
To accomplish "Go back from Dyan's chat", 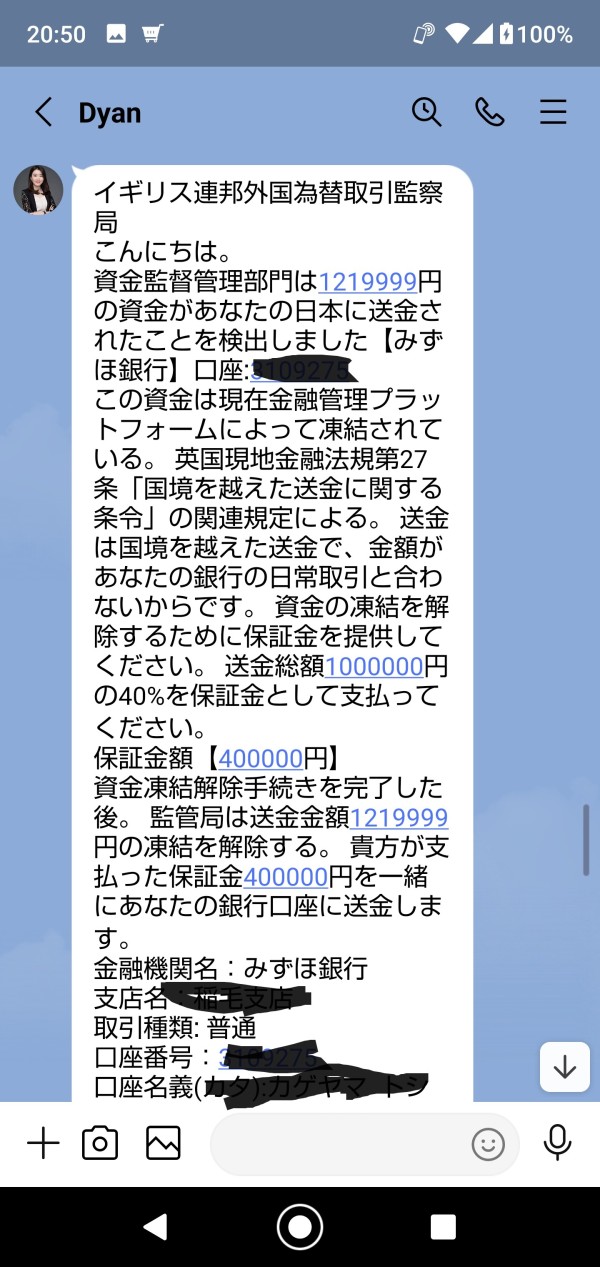I will (43, 112).
